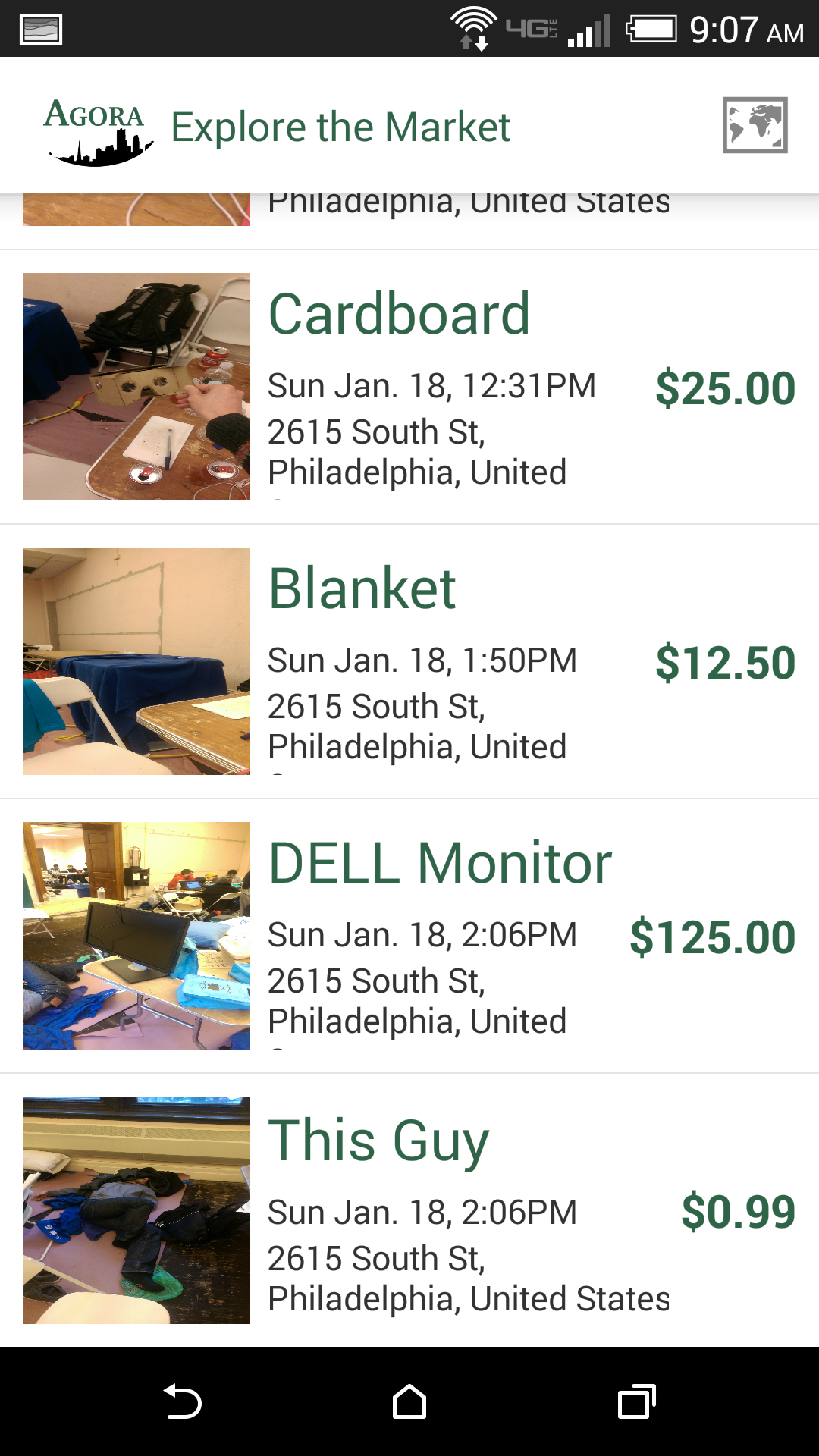The width and height of the screenshot is (819, 1456).
Task: Tap the Agora logo home button
Action: [96, 130]
